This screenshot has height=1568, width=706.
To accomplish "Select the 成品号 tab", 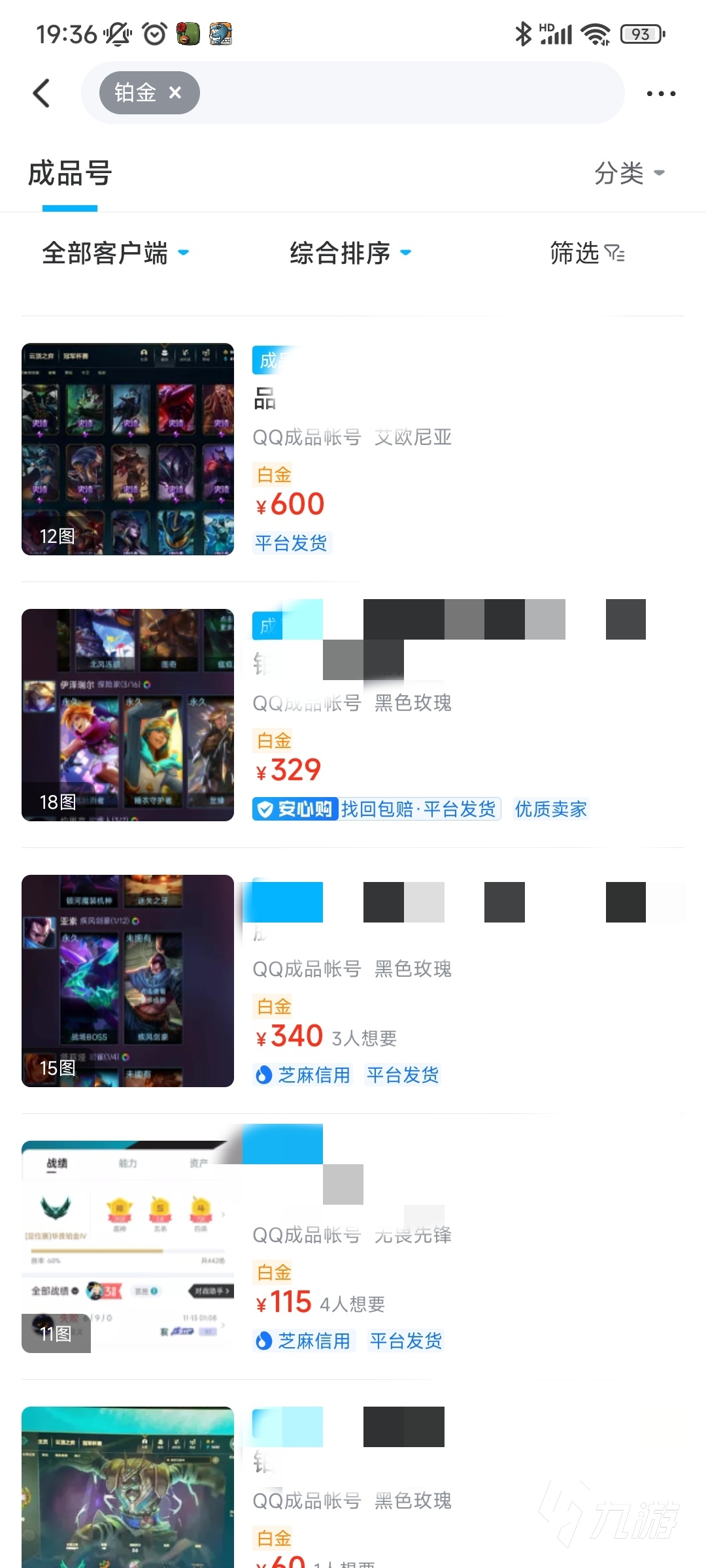I will pos(70,174).
